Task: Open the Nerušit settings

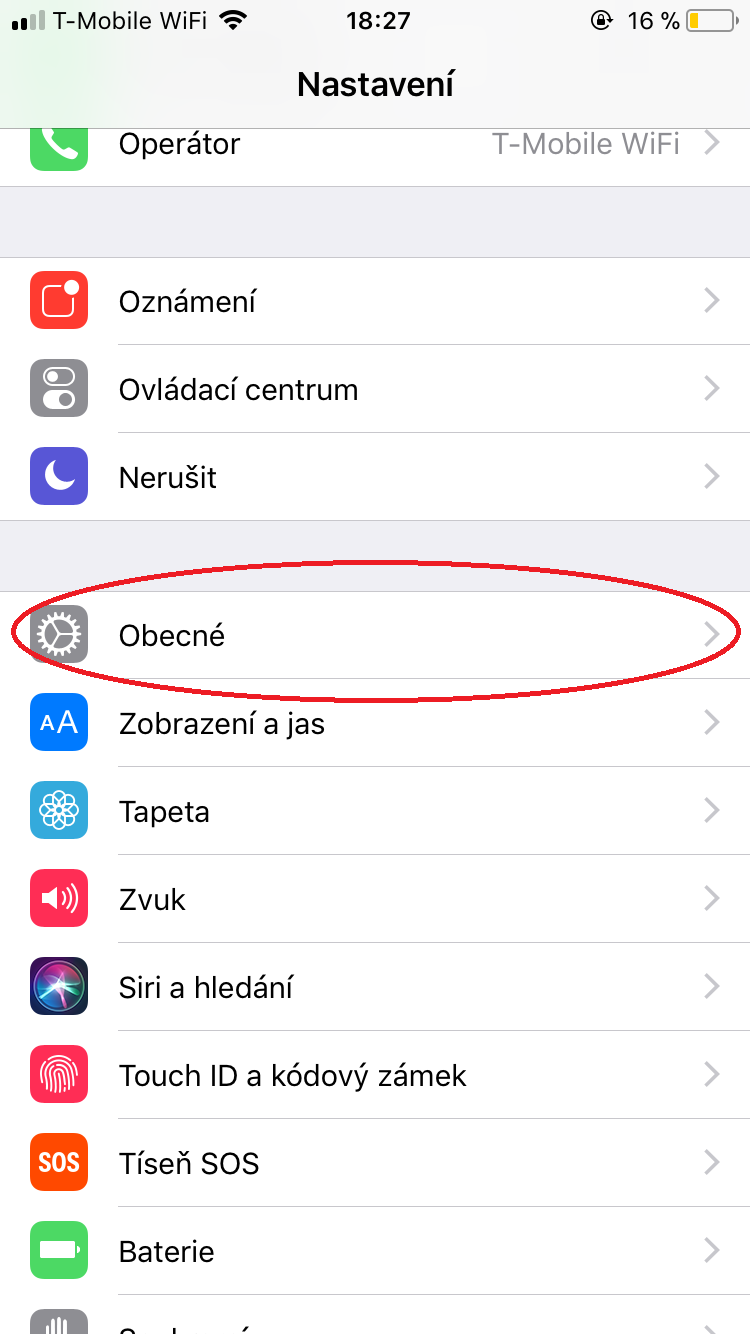Action: tap(375, 477)
